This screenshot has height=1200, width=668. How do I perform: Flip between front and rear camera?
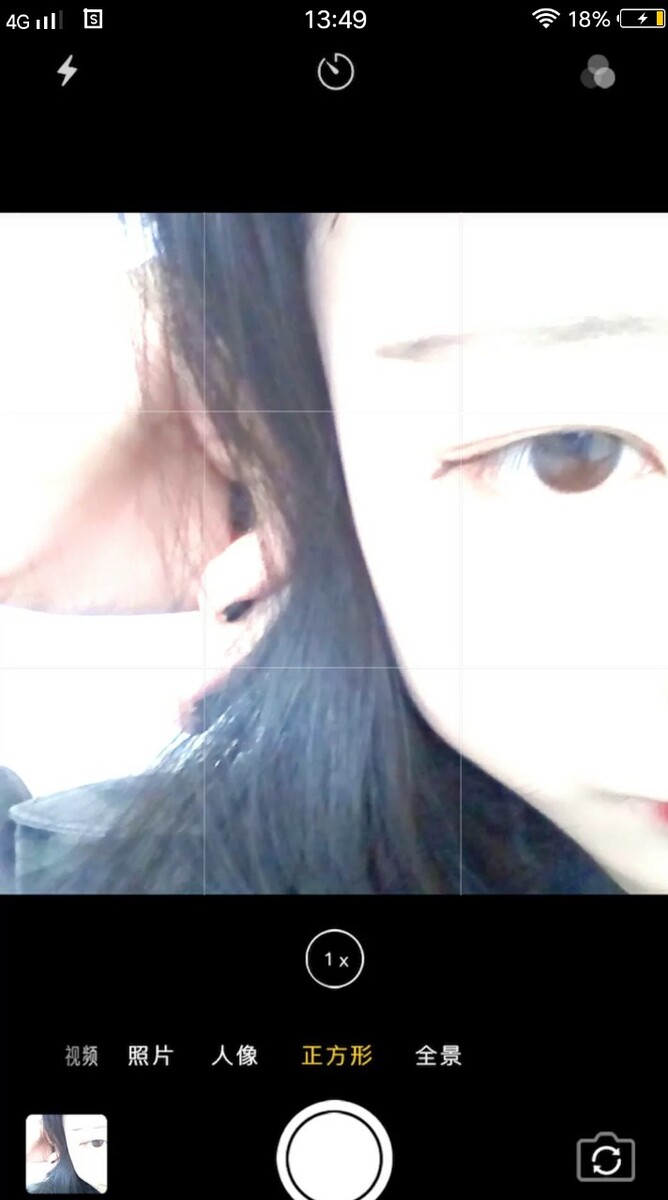coord(605,1158)
